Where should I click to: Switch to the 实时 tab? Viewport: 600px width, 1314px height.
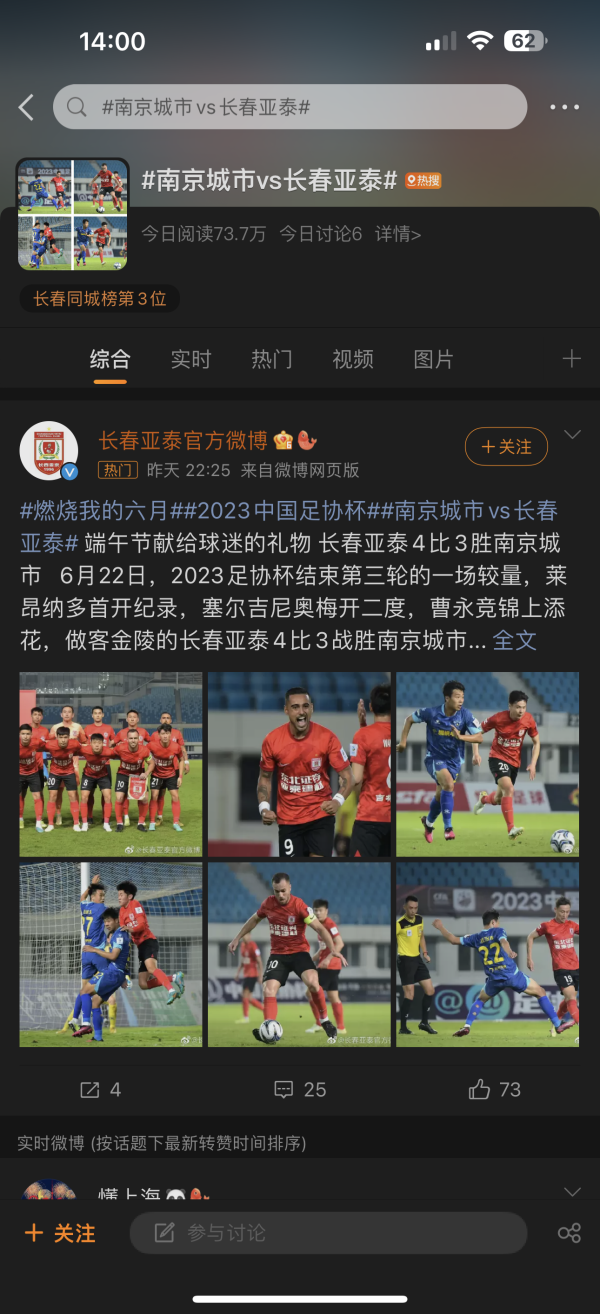[190, 359]
